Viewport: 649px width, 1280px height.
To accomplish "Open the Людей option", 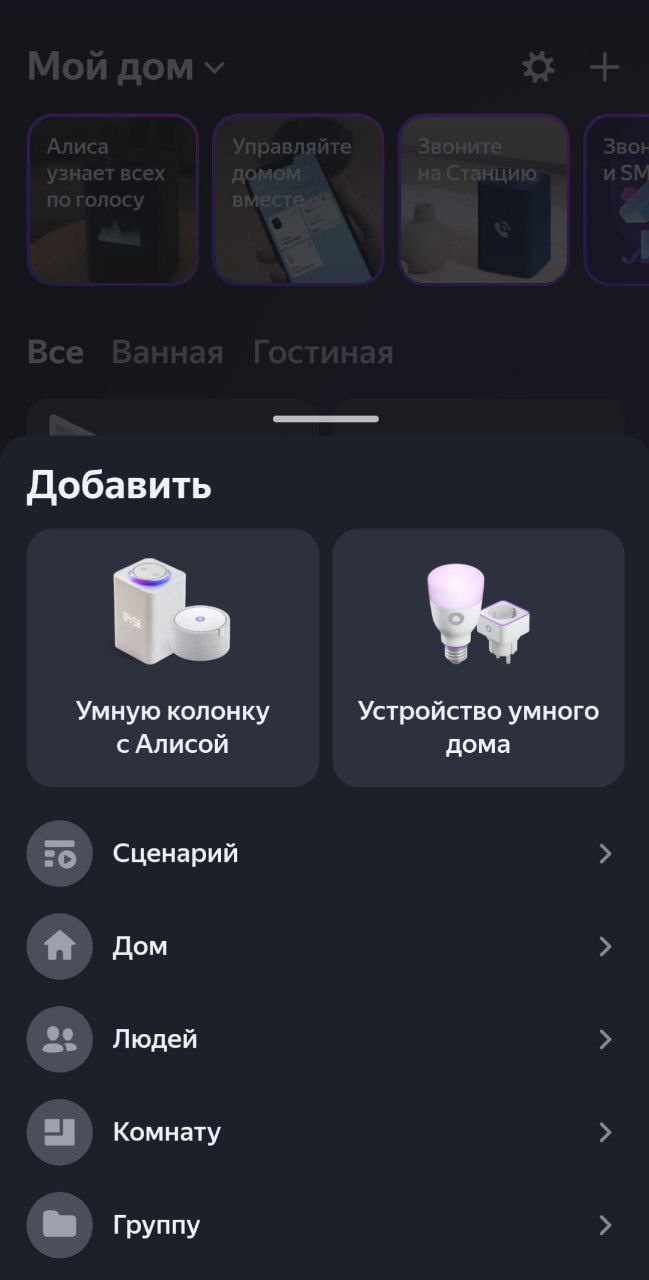I will pos(324,1039).
